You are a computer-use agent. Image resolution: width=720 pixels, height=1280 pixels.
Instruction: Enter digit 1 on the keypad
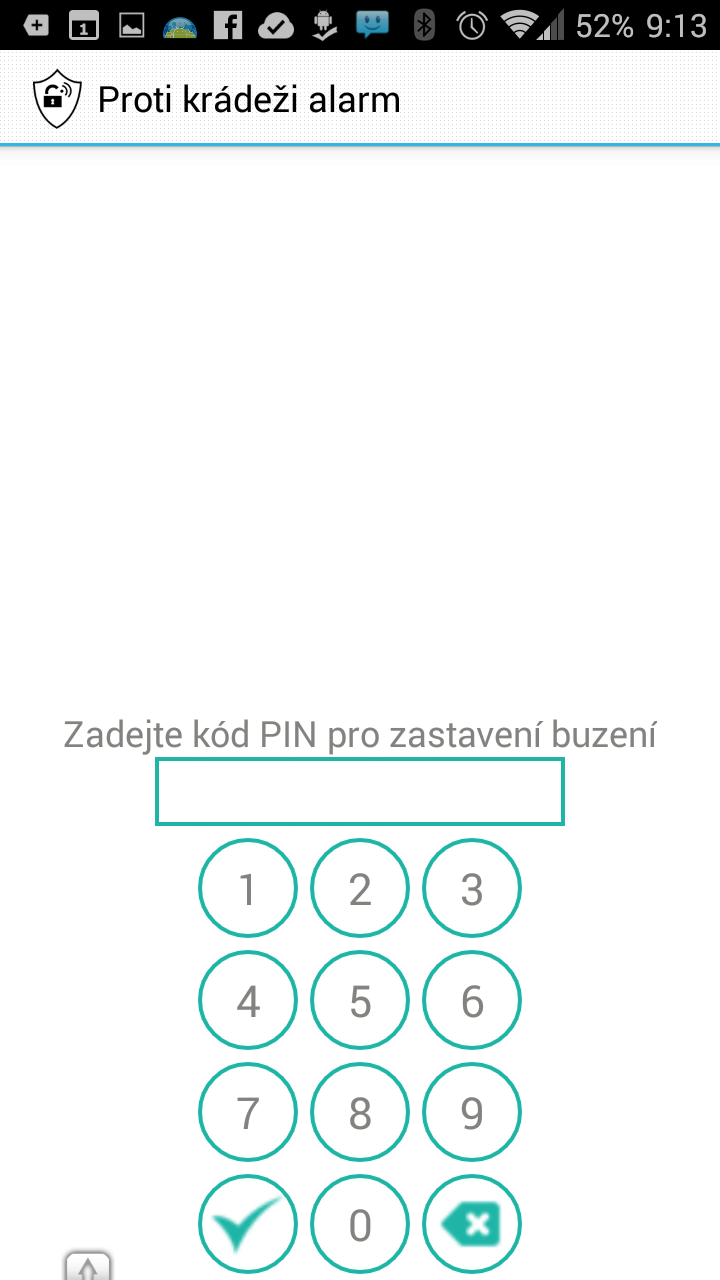click(x=248, y=888)
